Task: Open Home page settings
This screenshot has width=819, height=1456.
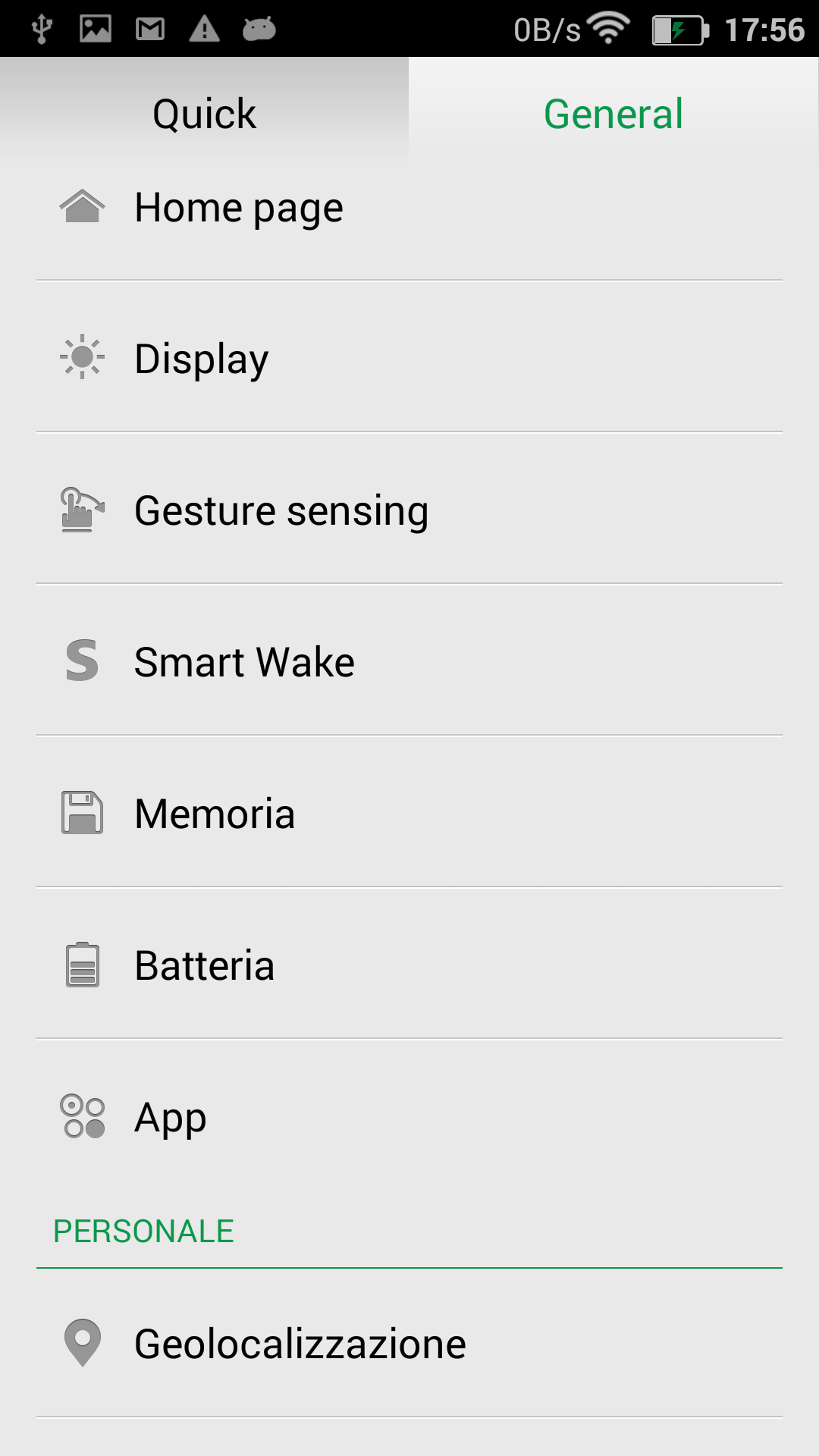Action: point(409,208)
